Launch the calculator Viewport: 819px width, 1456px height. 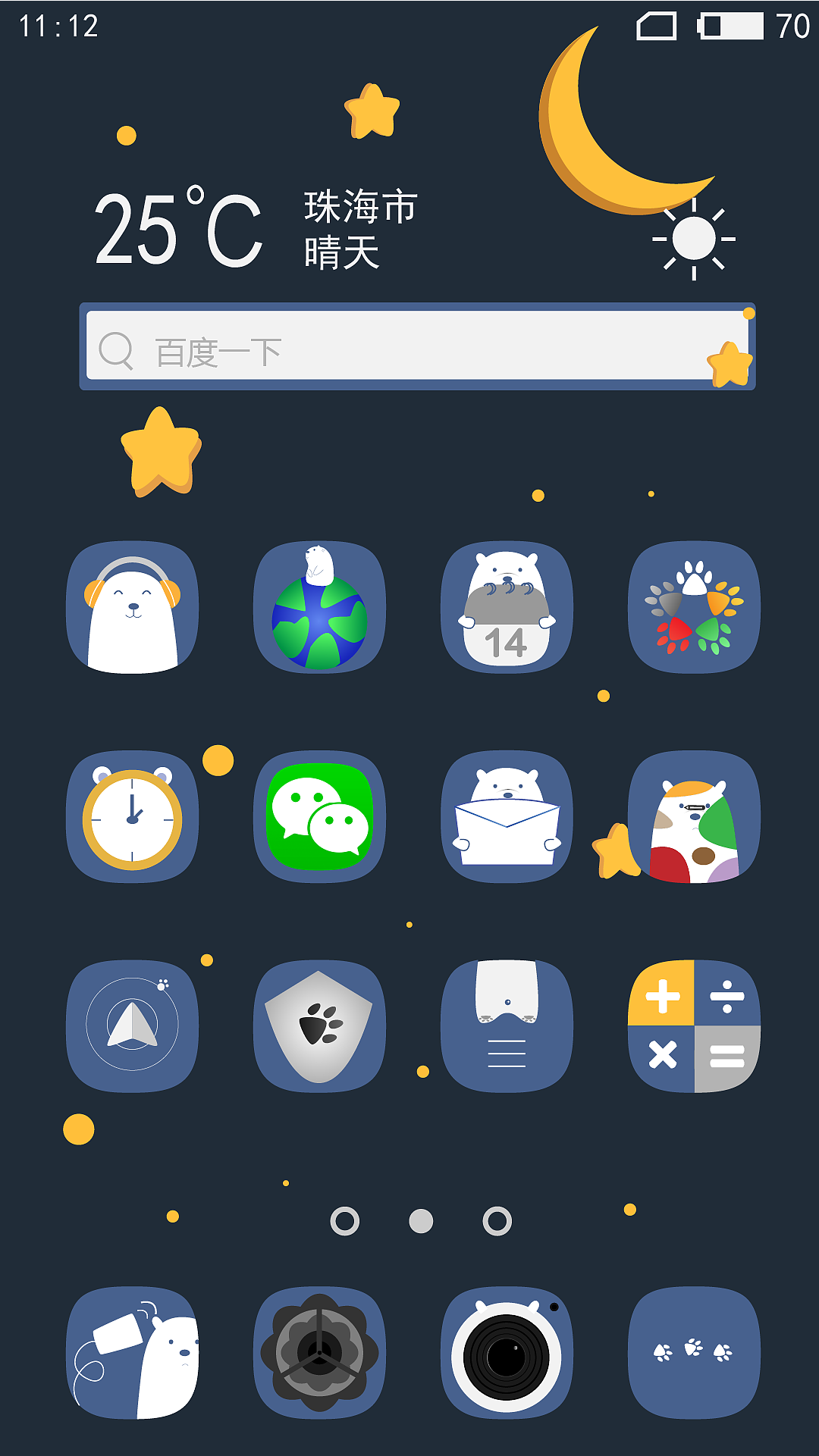point(695,1025)
